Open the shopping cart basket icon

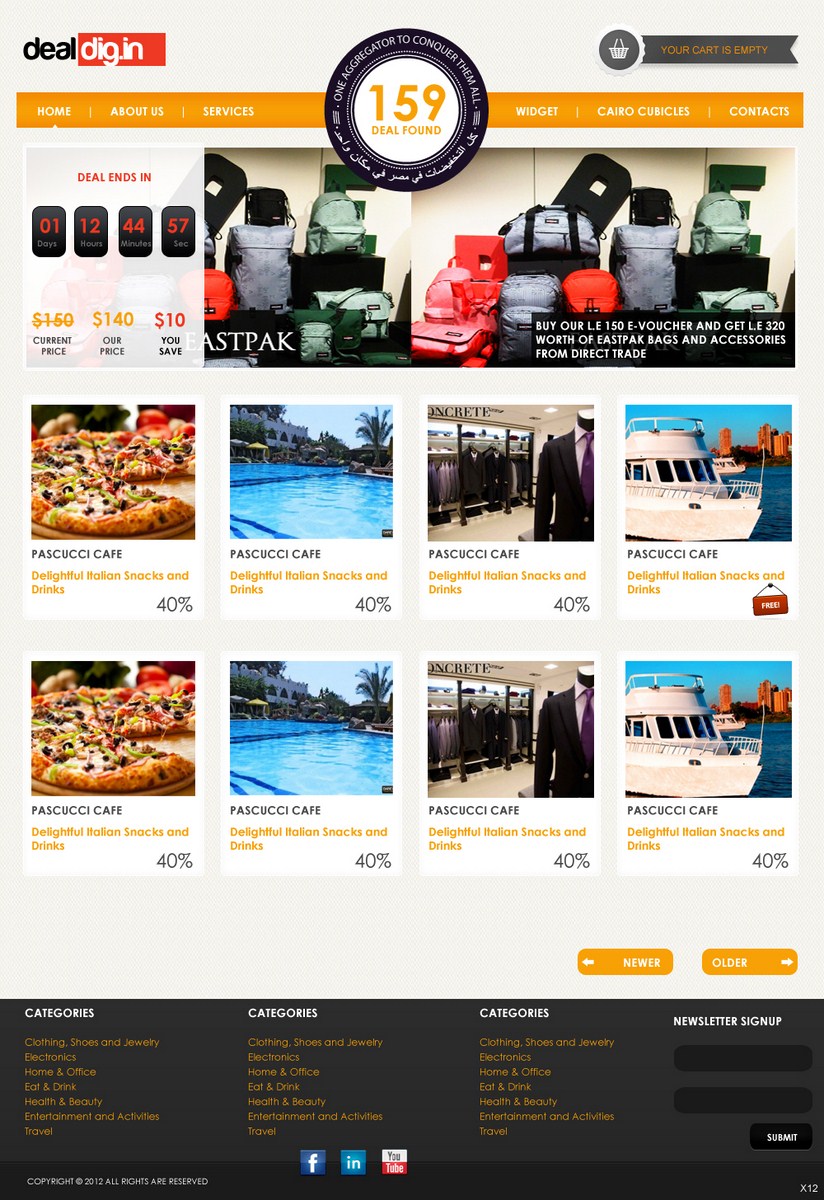click(619, 49)
